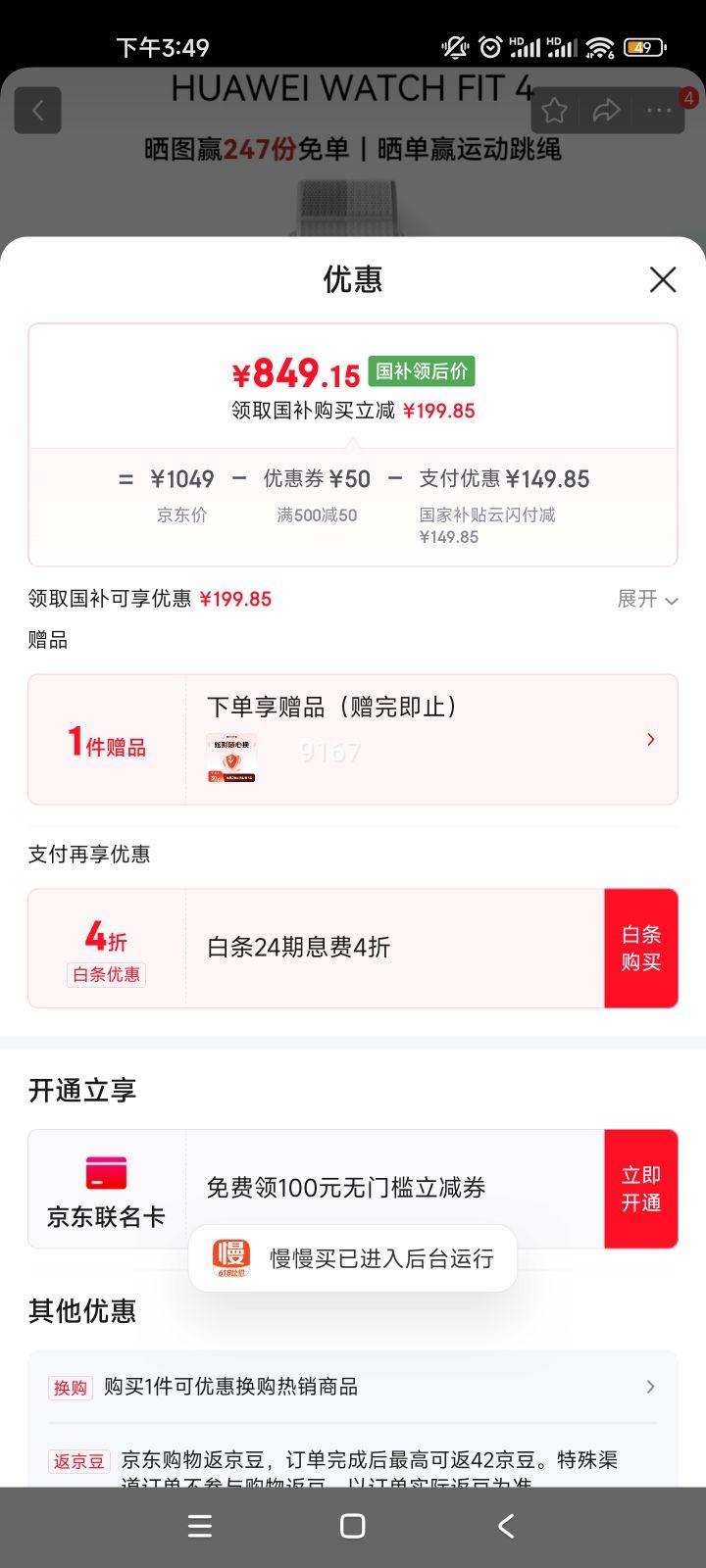Open the 1件赠品 gift card
Screen dimensions: 706x1568
353,739
